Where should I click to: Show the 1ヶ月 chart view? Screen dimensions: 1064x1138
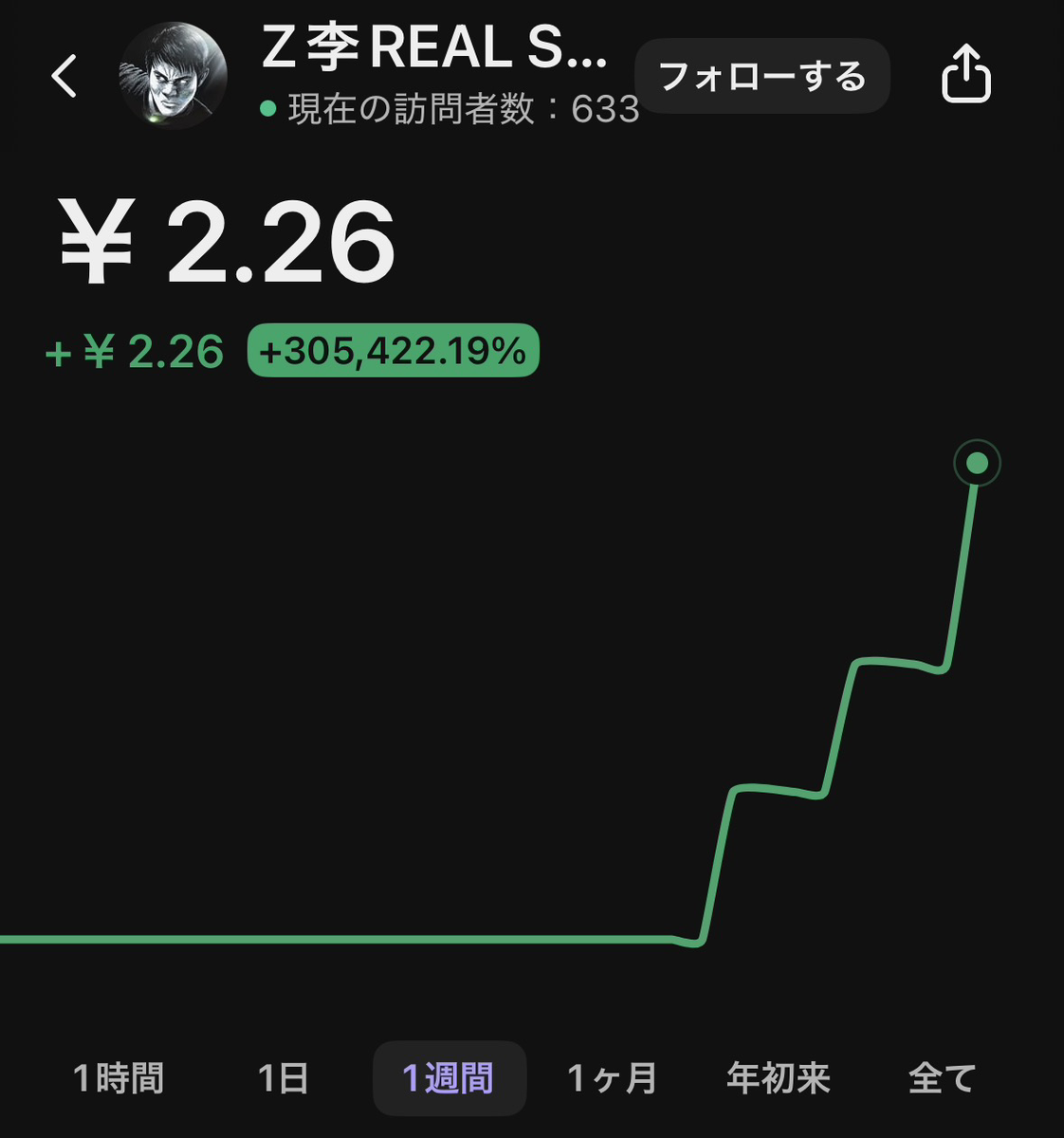tap(613, 1078)
